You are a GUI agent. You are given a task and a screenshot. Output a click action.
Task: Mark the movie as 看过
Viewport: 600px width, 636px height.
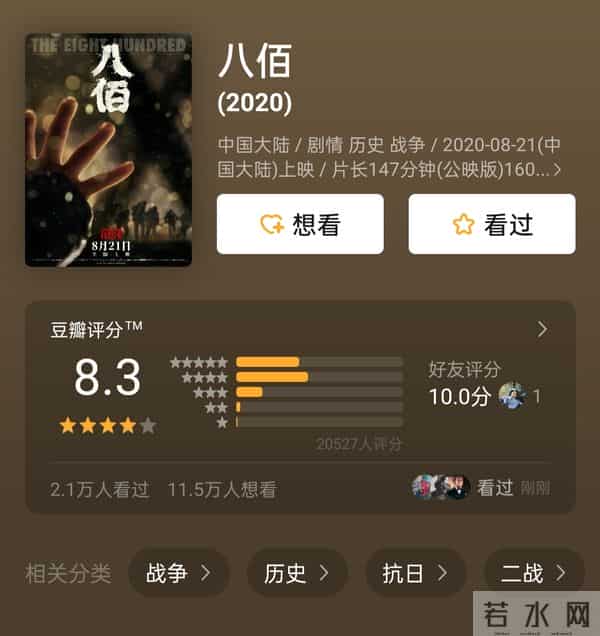pyautogui.click(x=492, y=224)
